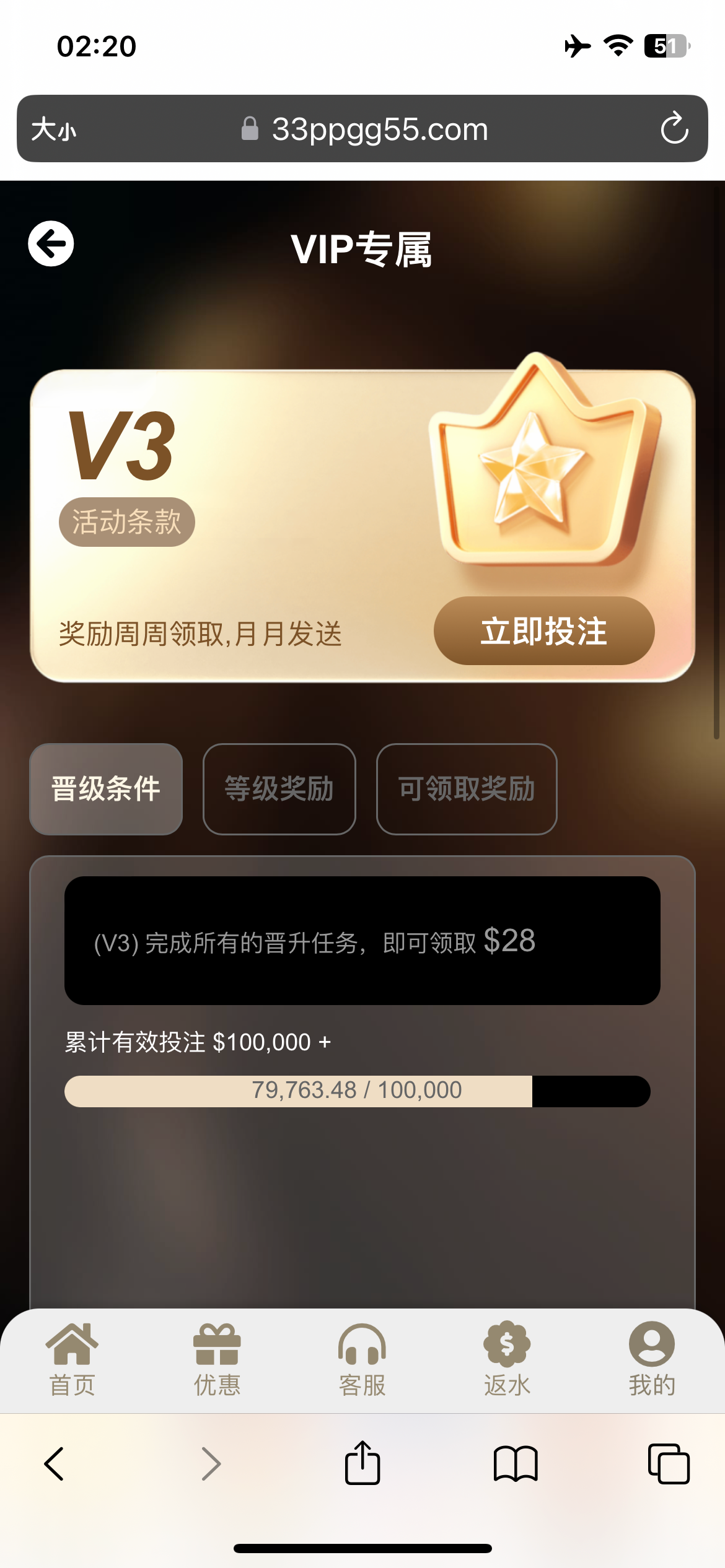The width and height of the screenshot is (725, 1568).
Task: Open the 首页 home tab
Action: (x=72, y=1359)
